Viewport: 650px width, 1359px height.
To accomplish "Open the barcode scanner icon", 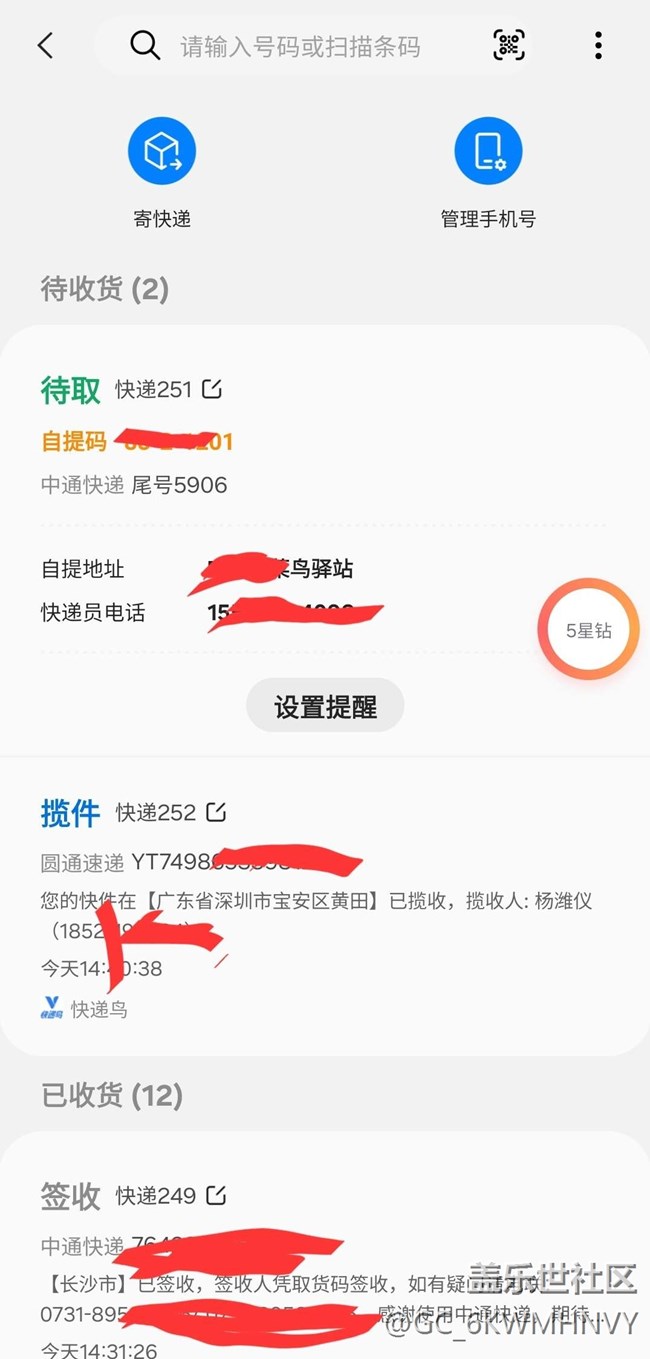I will (509, 45).
